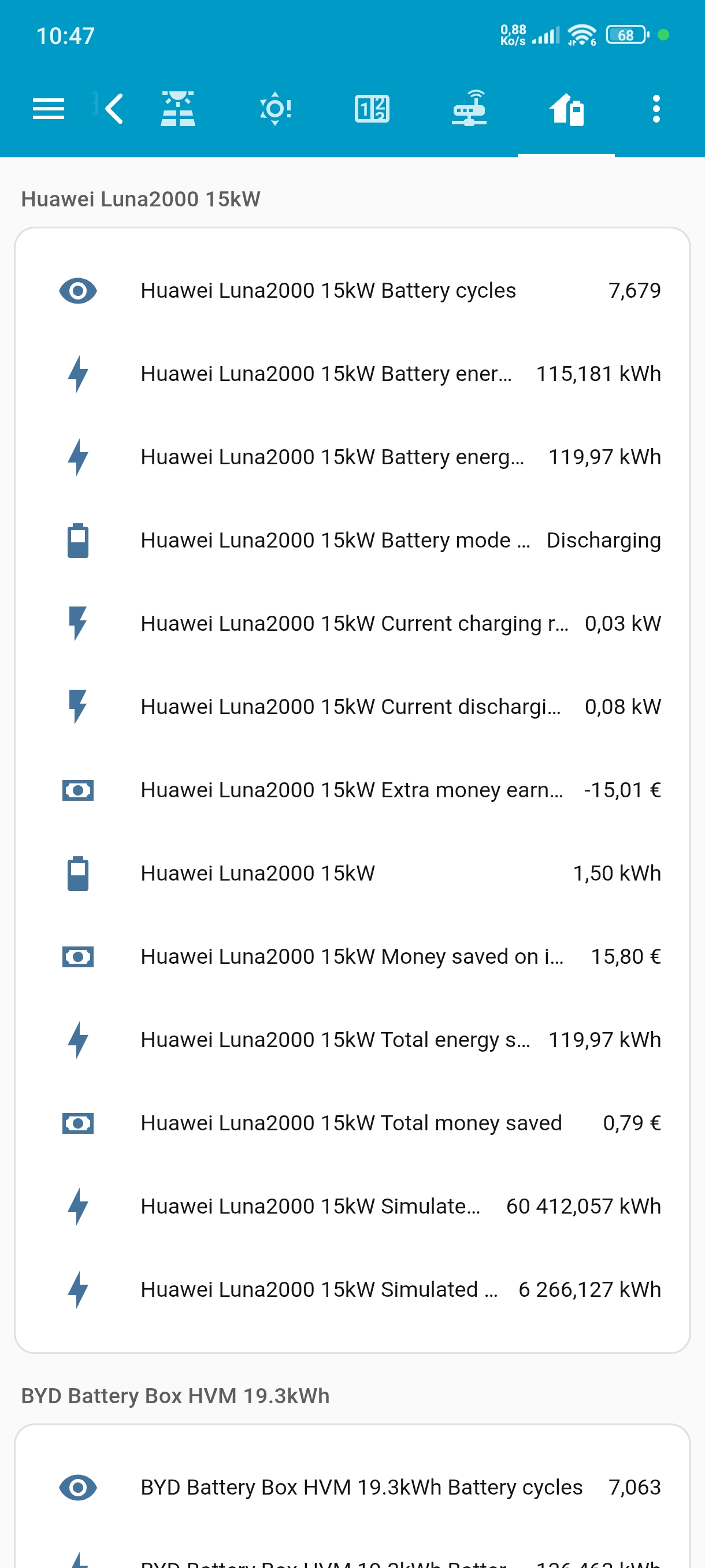
Task: Open the three-dot overflow menu
Action: [656, 110]
